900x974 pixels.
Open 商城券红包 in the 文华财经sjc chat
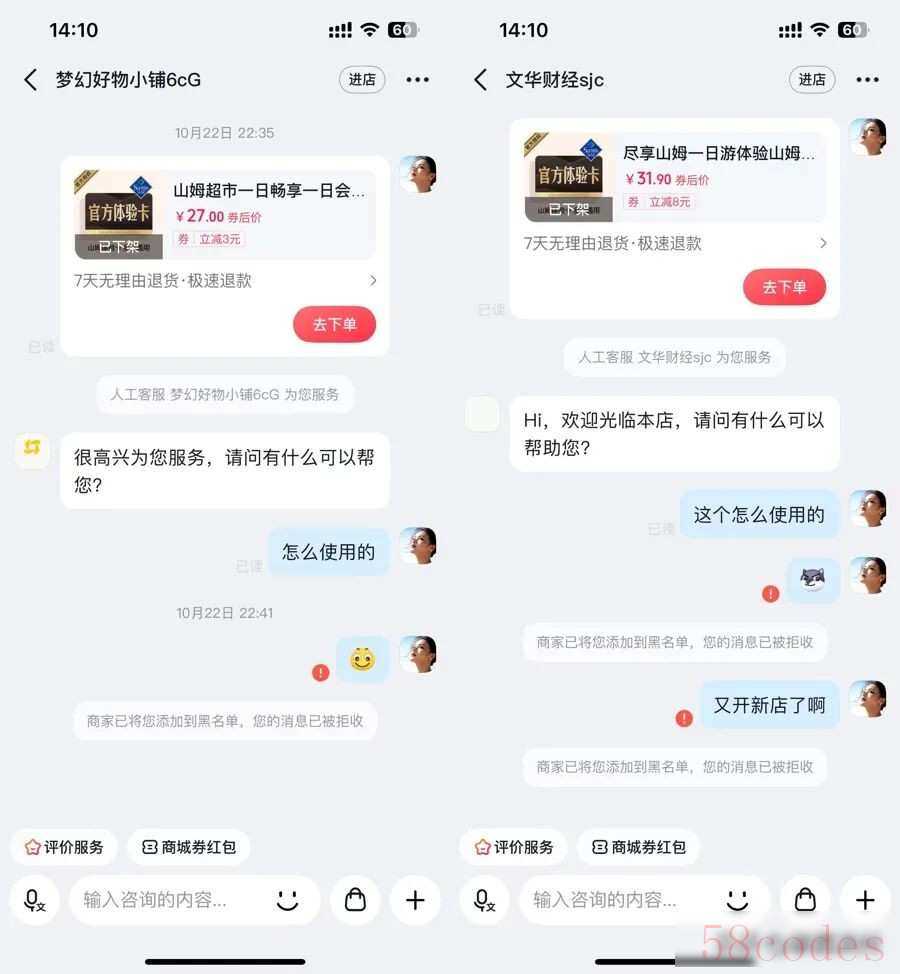(x=638, y=847)
